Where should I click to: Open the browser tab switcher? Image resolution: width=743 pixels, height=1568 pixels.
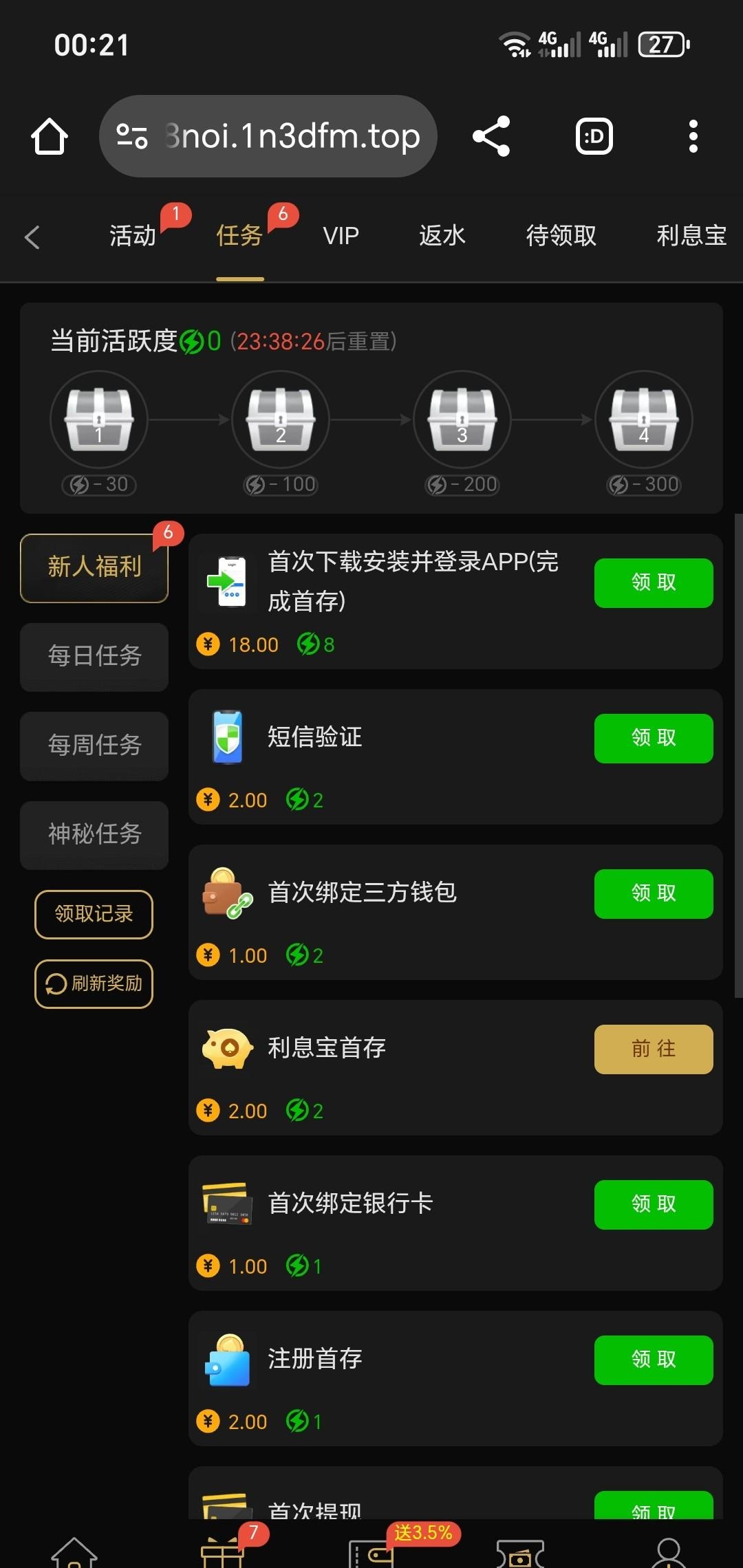[x=594, y=136]
